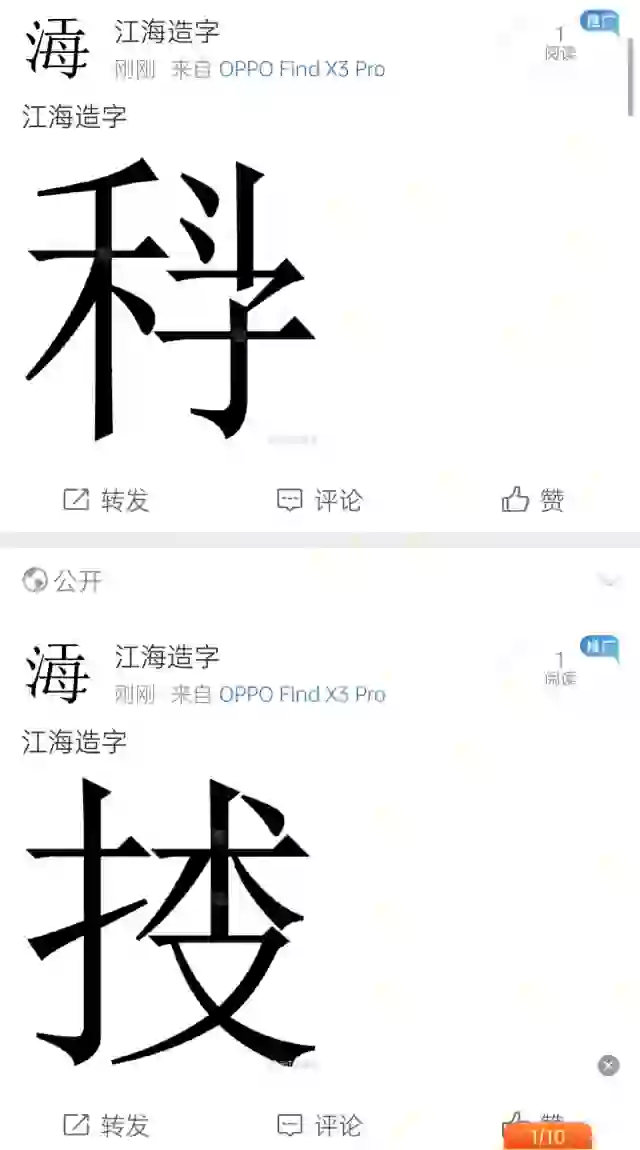
Task: Tap OPPO Find X3 Pro link on 技 post
Action: [301, 694]
